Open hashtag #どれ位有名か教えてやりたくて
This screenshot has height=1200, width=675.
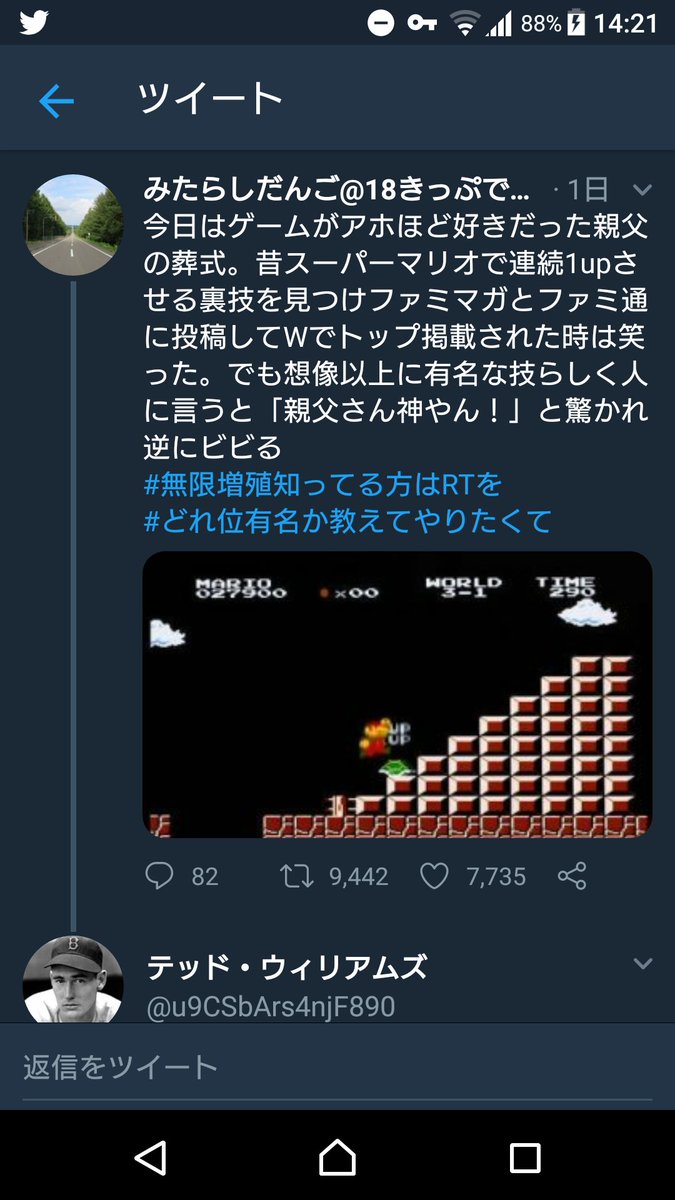coord(348,521)
